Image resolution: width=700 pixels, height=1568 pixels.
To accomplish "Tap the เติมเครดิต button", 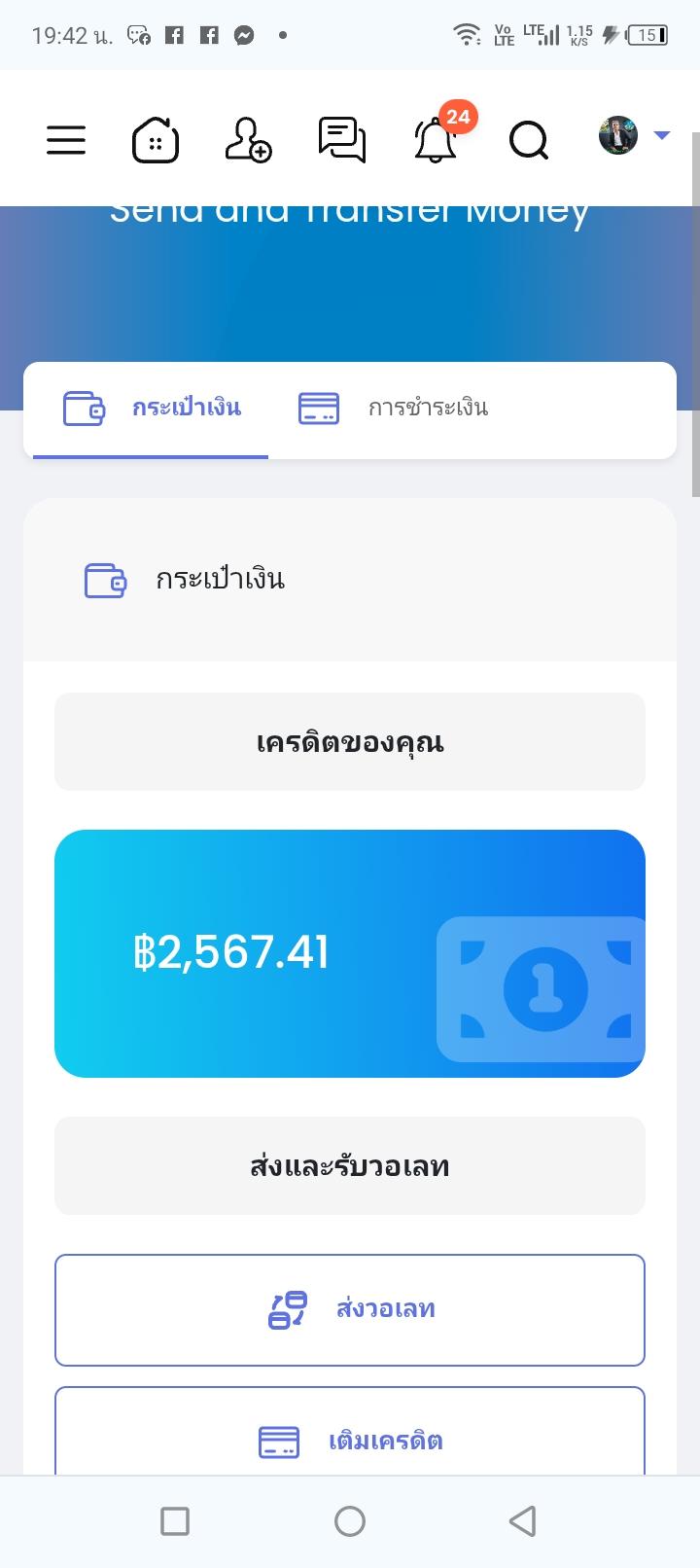I will pos(350,1432).
